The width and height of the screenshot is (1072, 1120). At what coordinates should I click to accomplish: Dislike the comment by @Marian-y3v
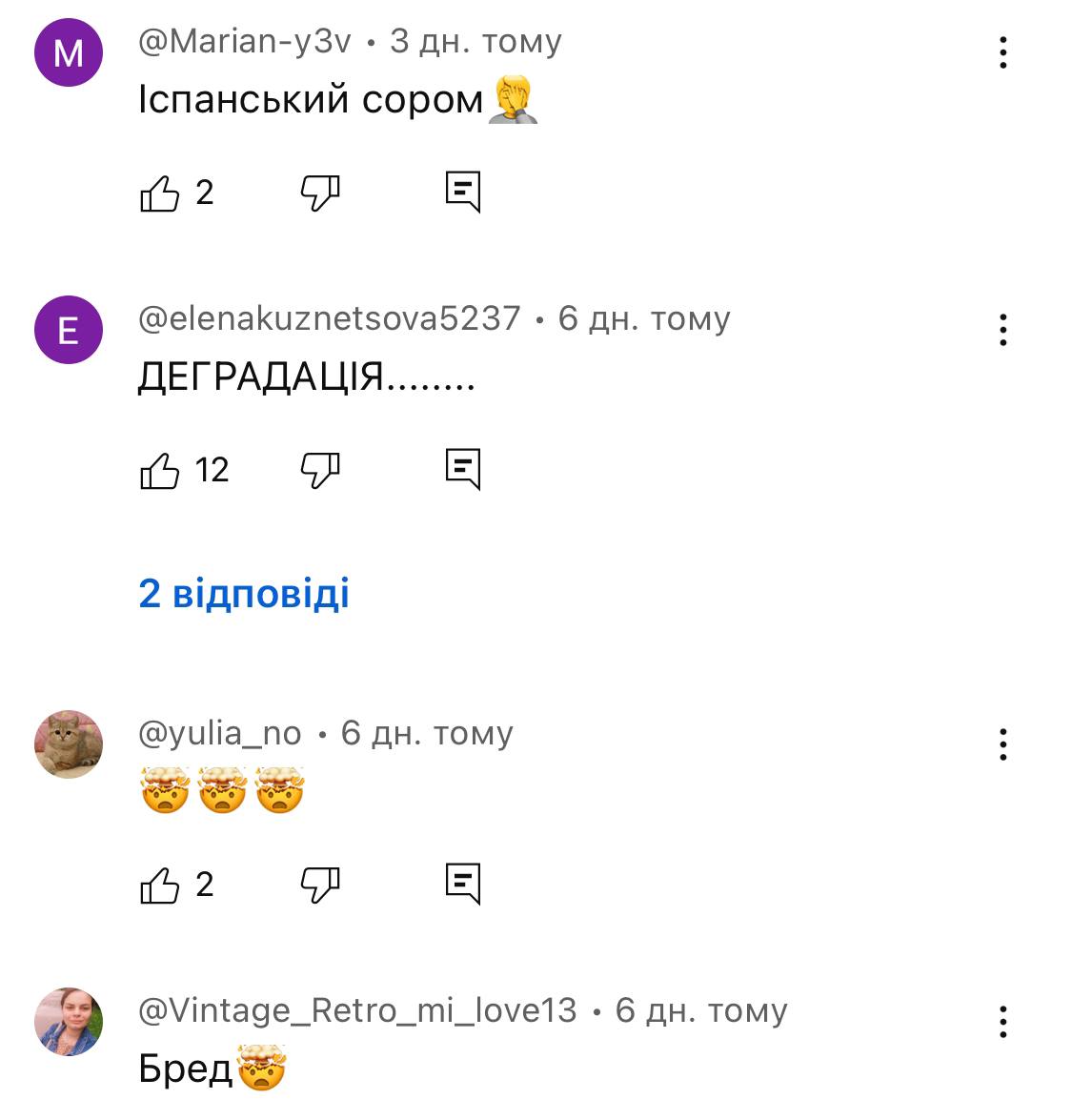[x=320, y=193]
